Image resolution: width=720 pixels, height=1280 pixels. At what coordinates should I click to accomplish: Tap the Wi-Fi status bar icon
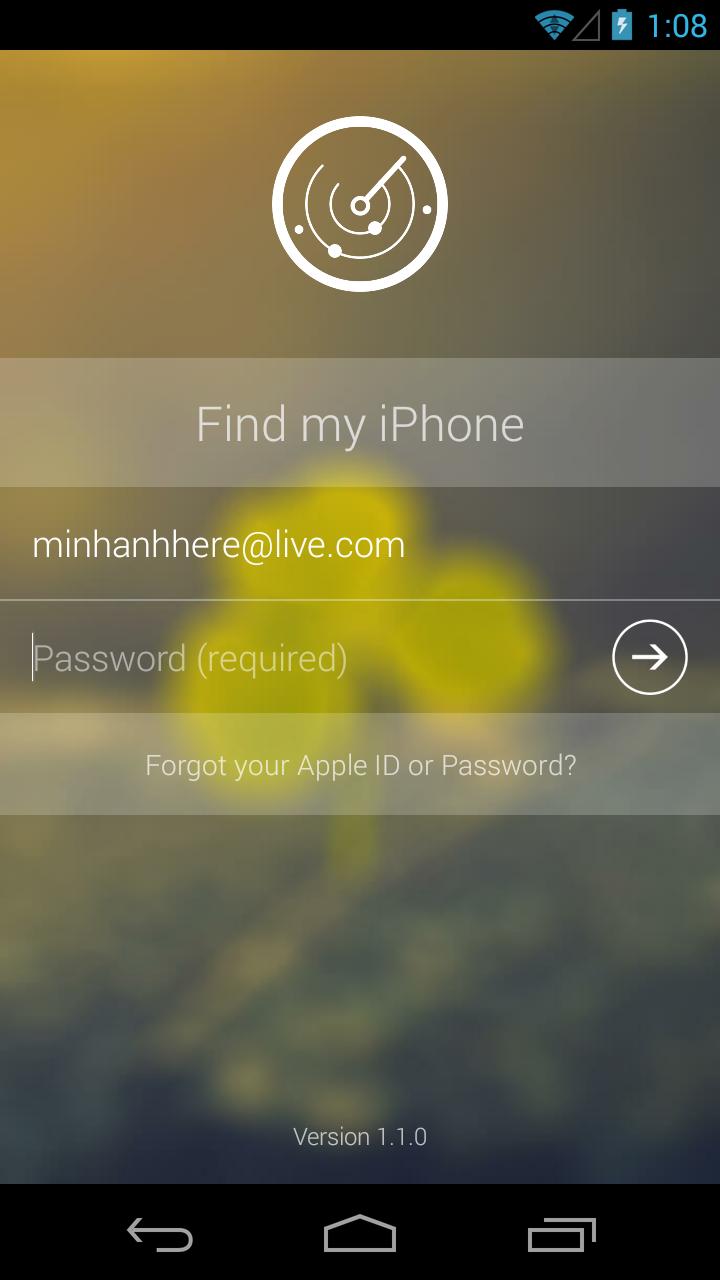point(551,24)
